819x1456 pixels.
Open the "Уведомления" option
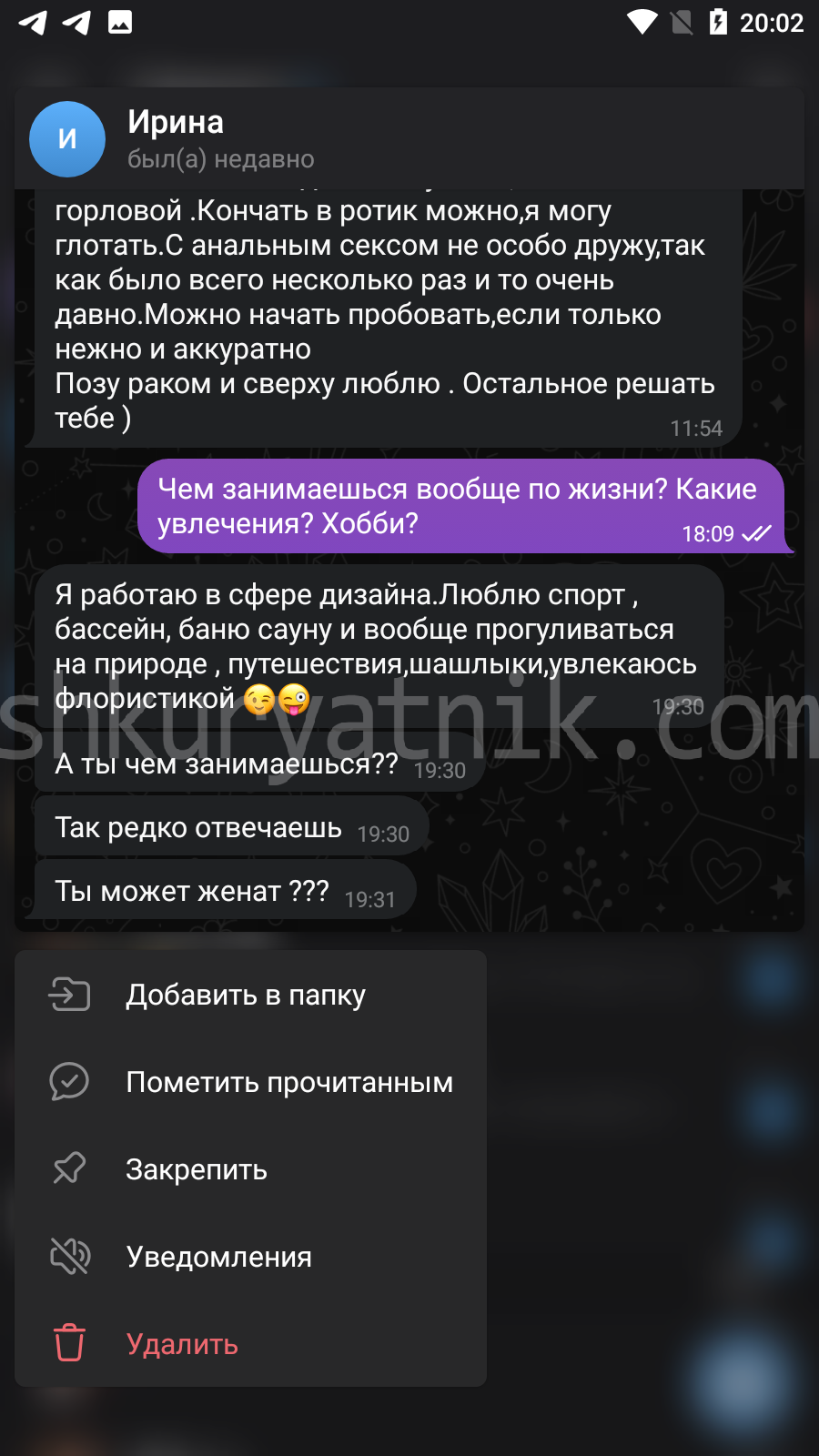pyautogui.click(x=250, y=1258)
